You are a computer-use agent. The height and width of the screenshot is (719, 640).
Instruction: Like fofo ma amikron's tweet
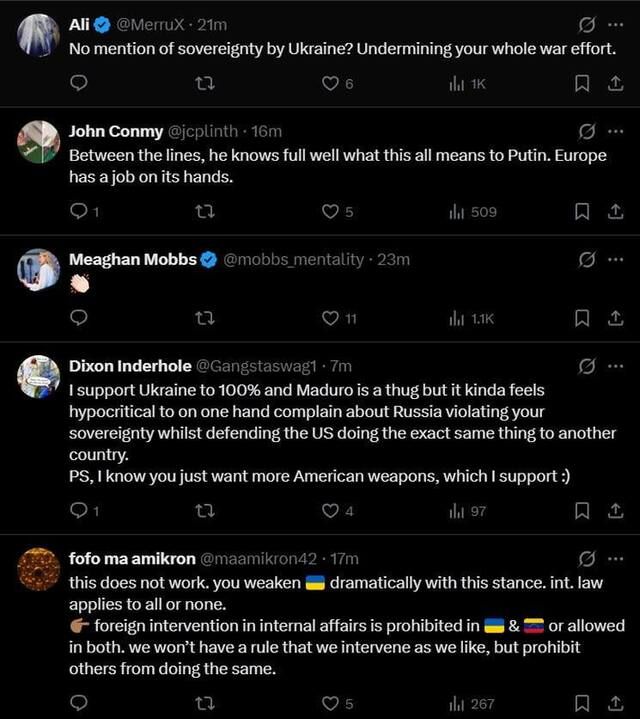[331, 704]
